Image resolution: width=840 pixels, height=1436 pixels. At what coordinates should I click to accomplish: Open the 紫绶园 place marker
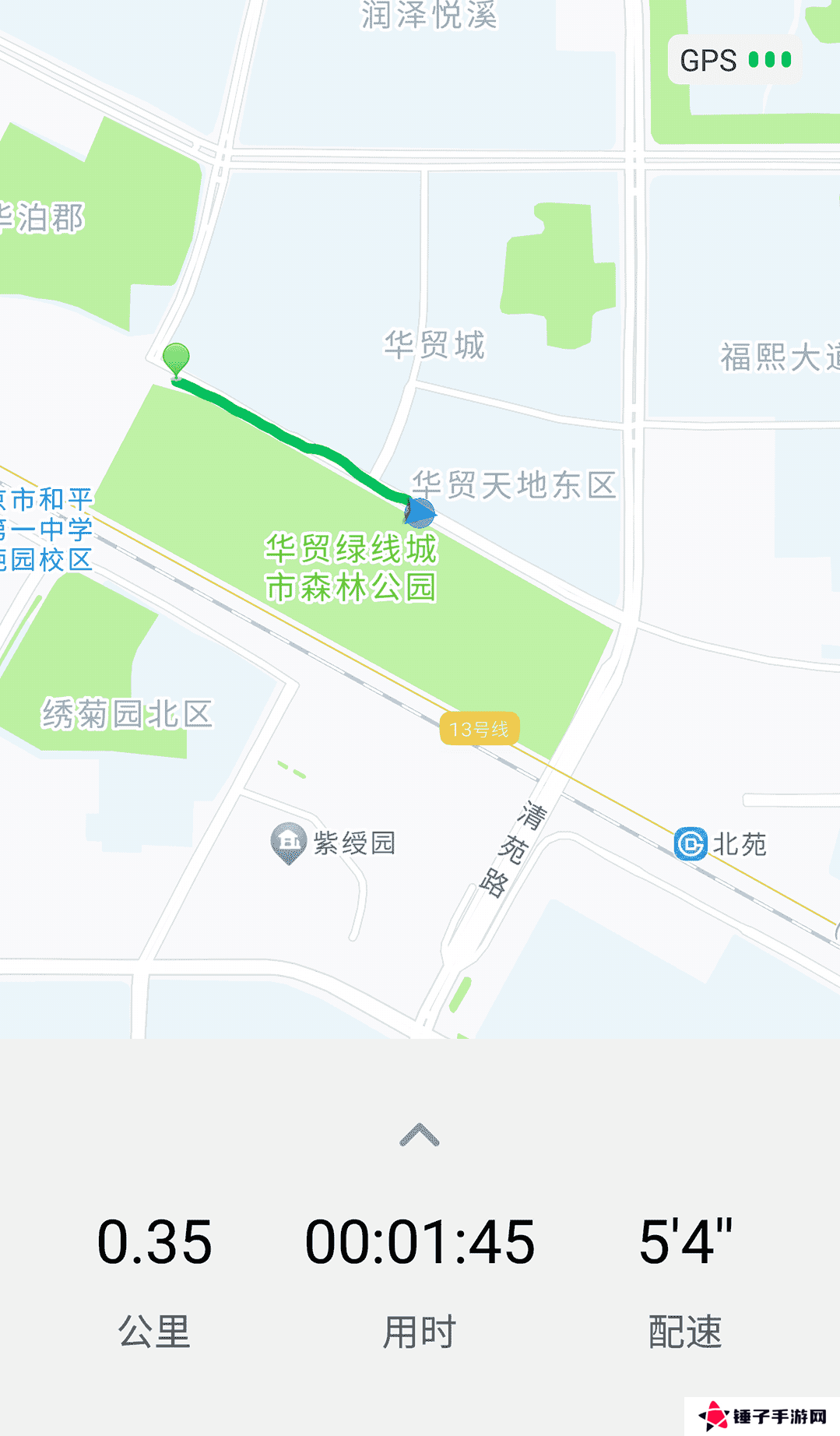[x=289, y=841]
